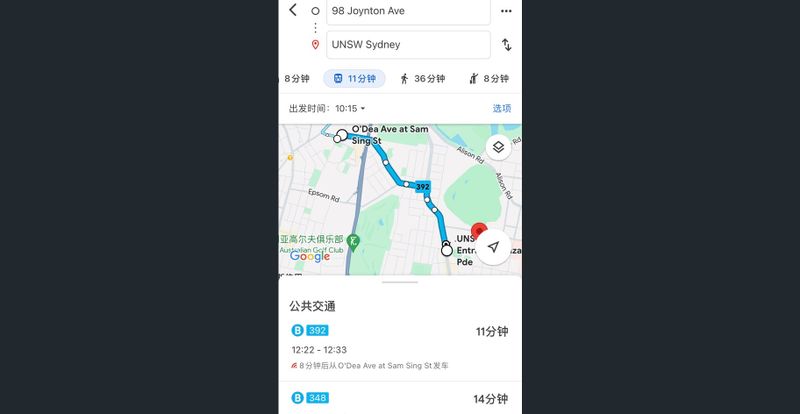Edit the destination UNSW Sydney
This screenshot has width=800, height=414.
click(x=407, y=45)
